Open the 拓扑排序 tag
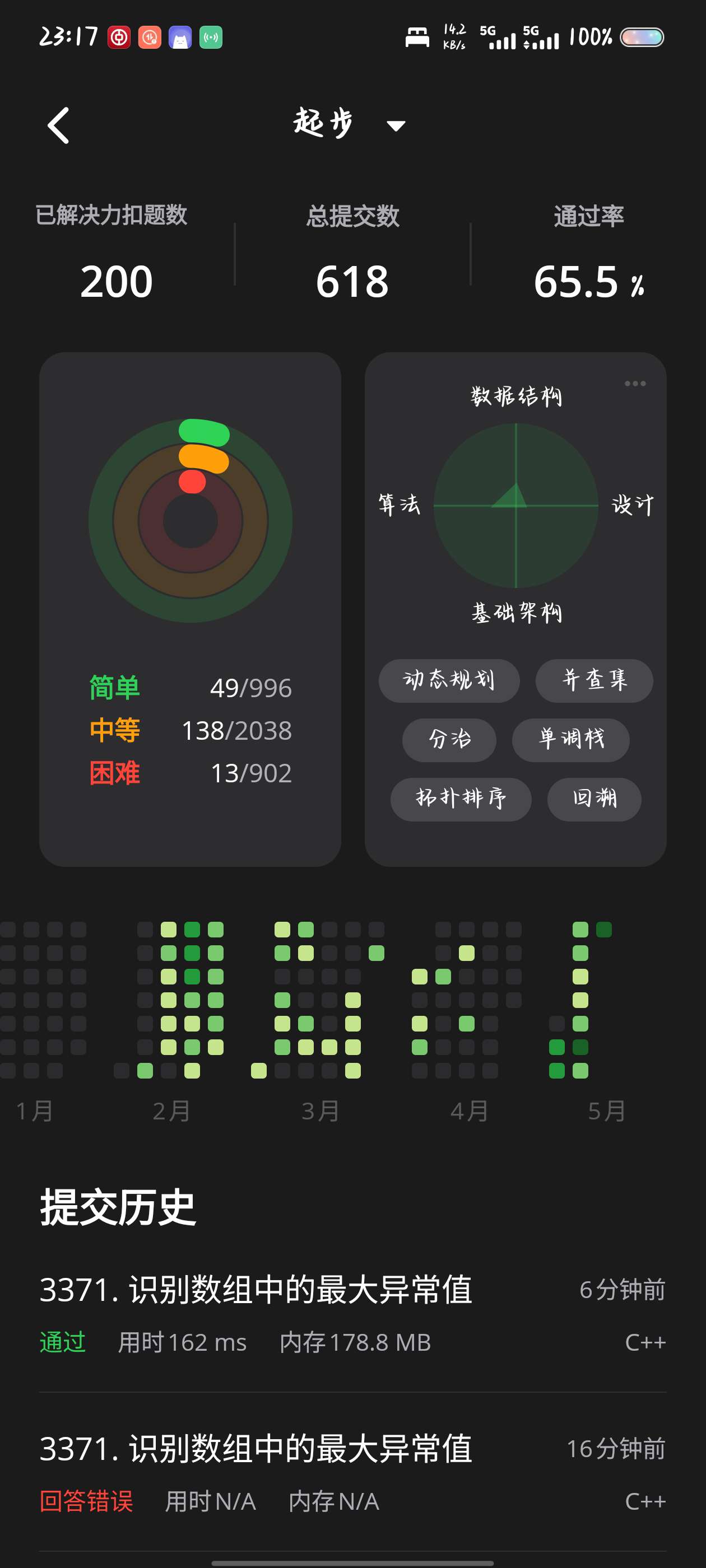Viewport: 706px width, 1568px height. [461, 799]
